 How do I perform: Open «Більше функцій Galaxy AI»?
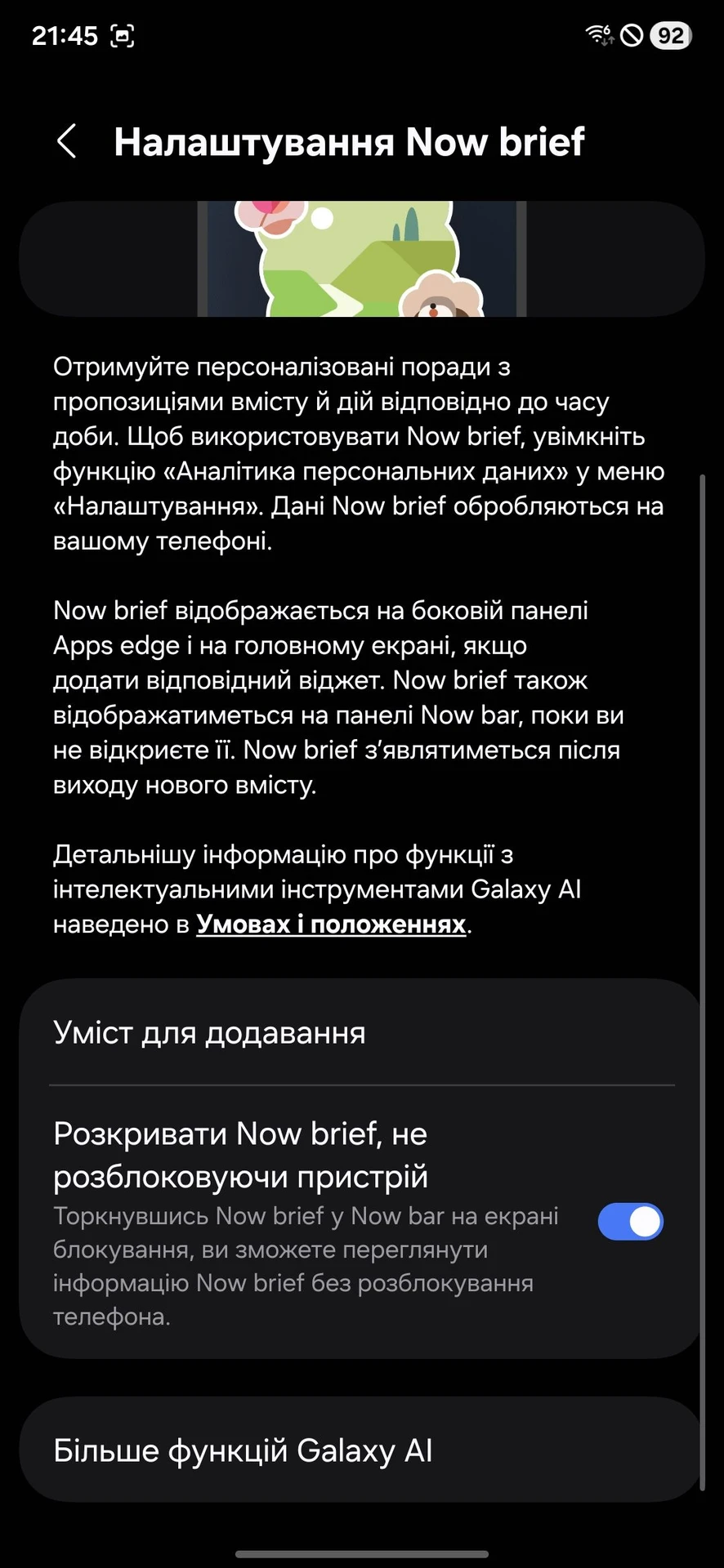click(360, 1451)
